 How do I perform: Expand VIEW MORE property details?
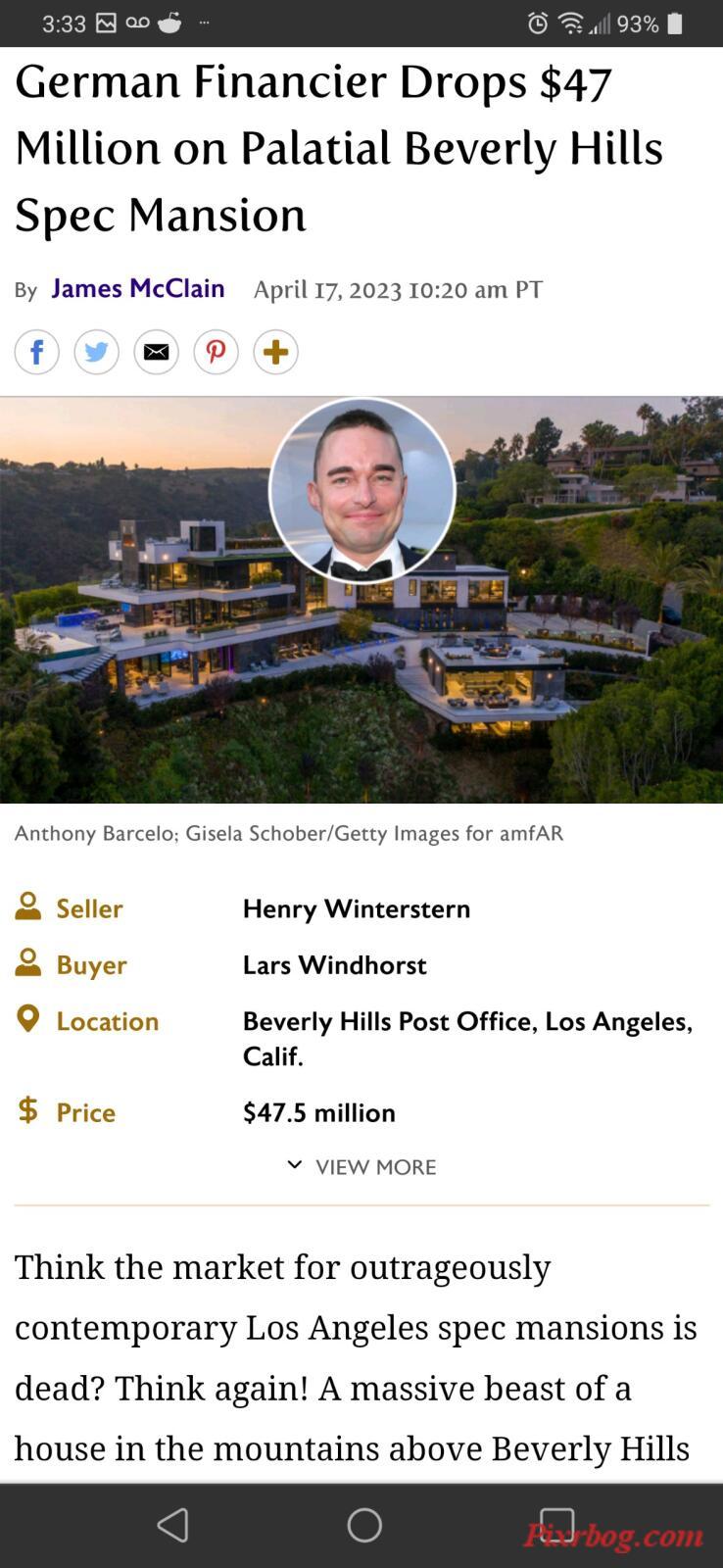(x=361, y=1166)
